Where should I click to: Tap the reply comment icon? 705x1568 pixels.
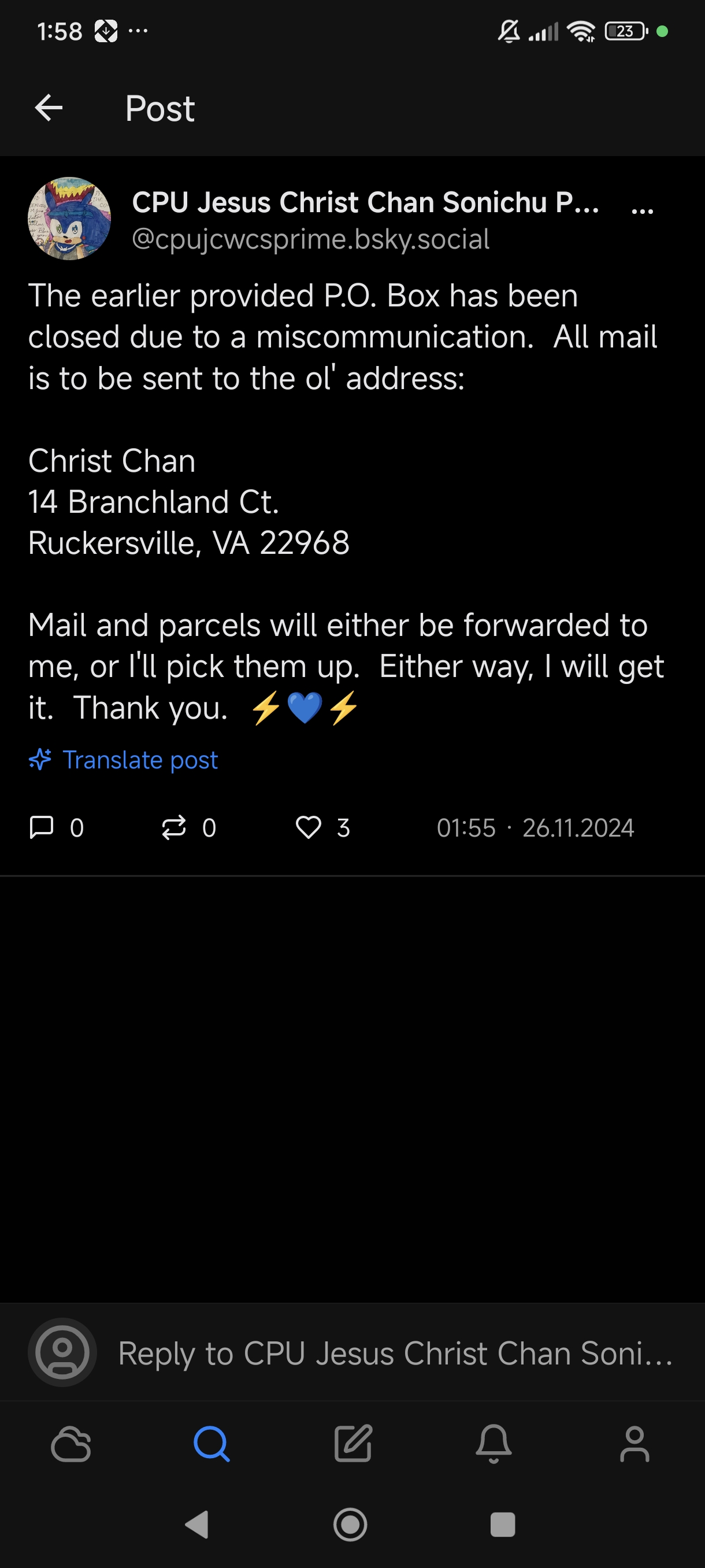pos(42,827)
